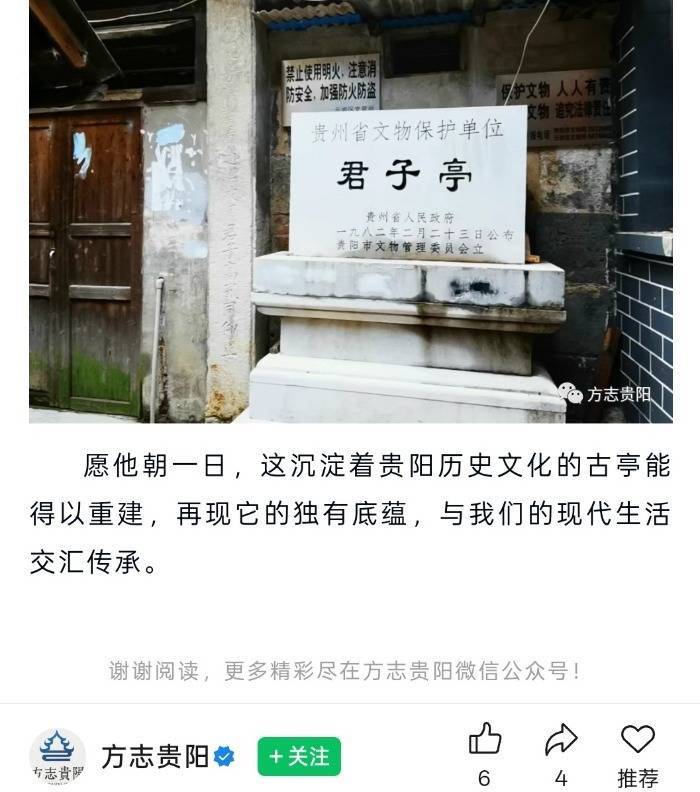Follow 方志贵阳 with the 关注 button
Screen dimensions: 700x792
[x=299, y=756]
